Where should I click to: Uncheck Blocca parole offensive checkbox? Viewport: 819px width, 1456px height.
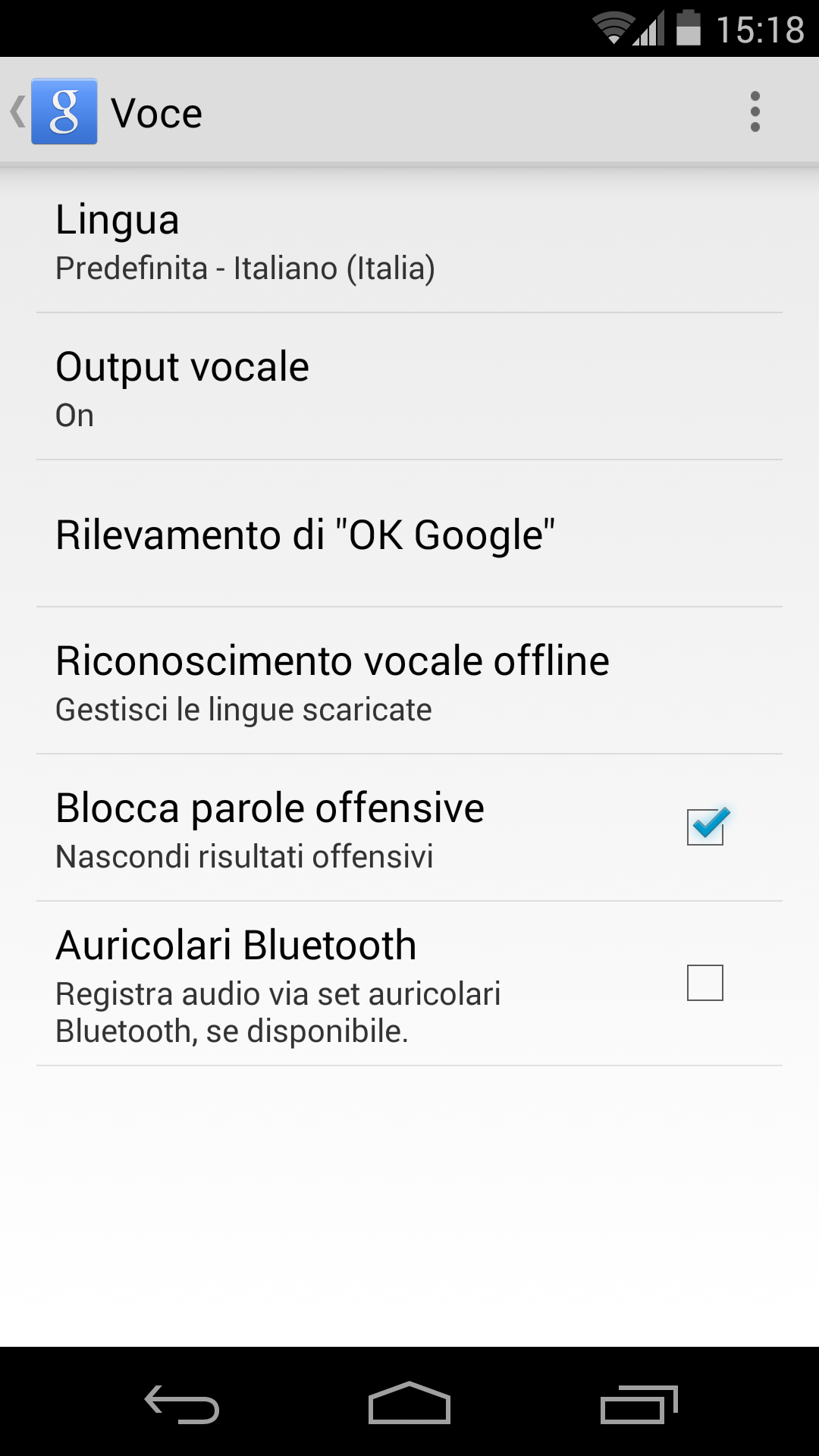click(x=707, y=827)
